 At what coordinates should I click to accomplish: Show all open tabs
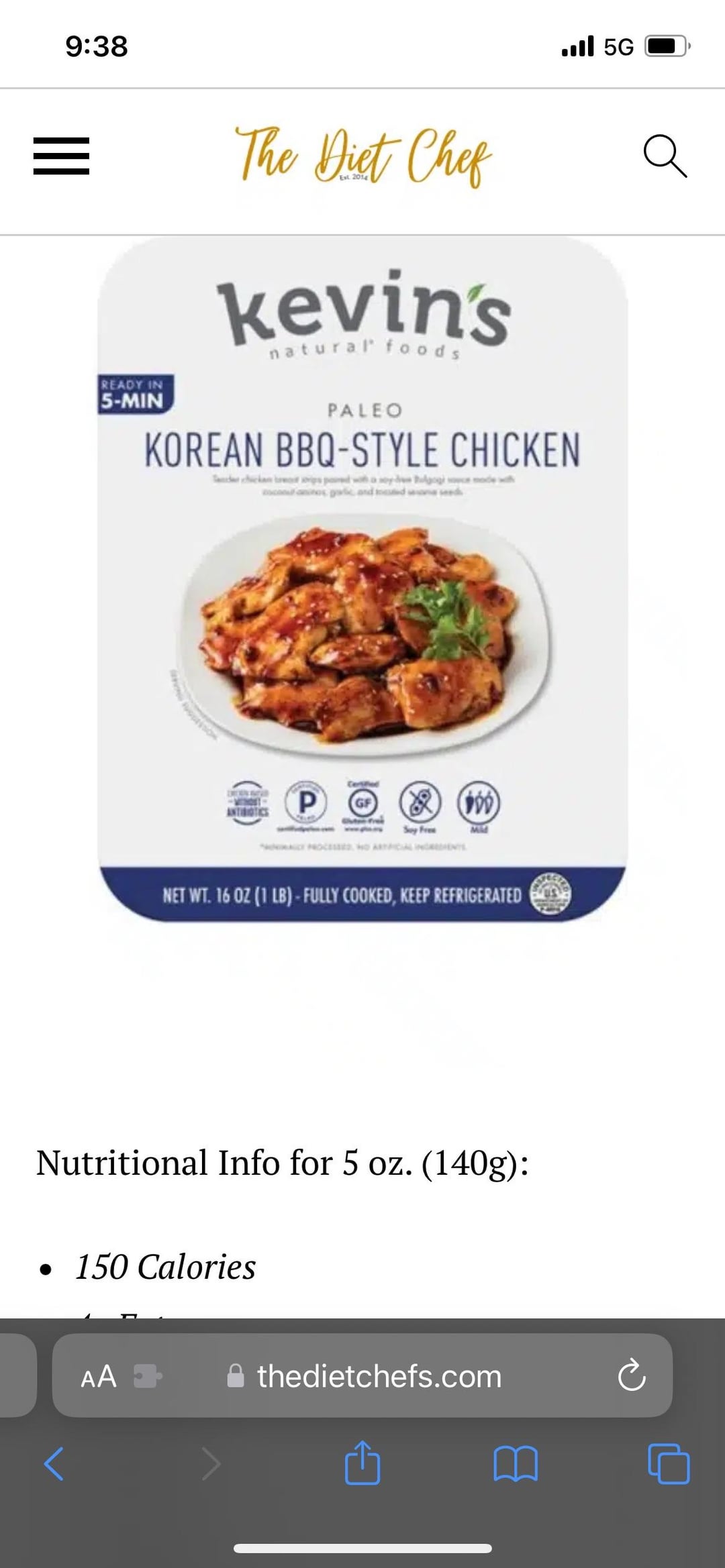(x=669, y=1463)
